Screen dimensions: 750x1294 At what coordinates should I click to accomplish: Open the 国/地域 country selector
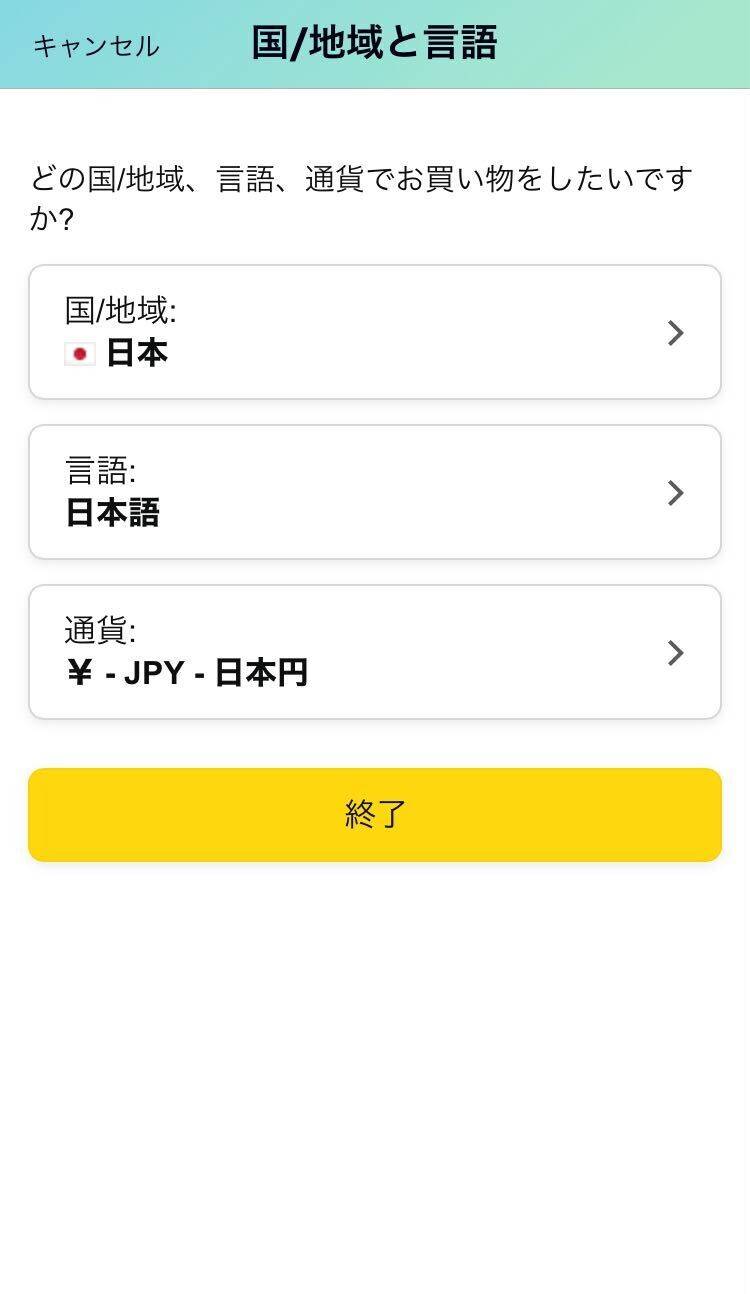point(375,332)
